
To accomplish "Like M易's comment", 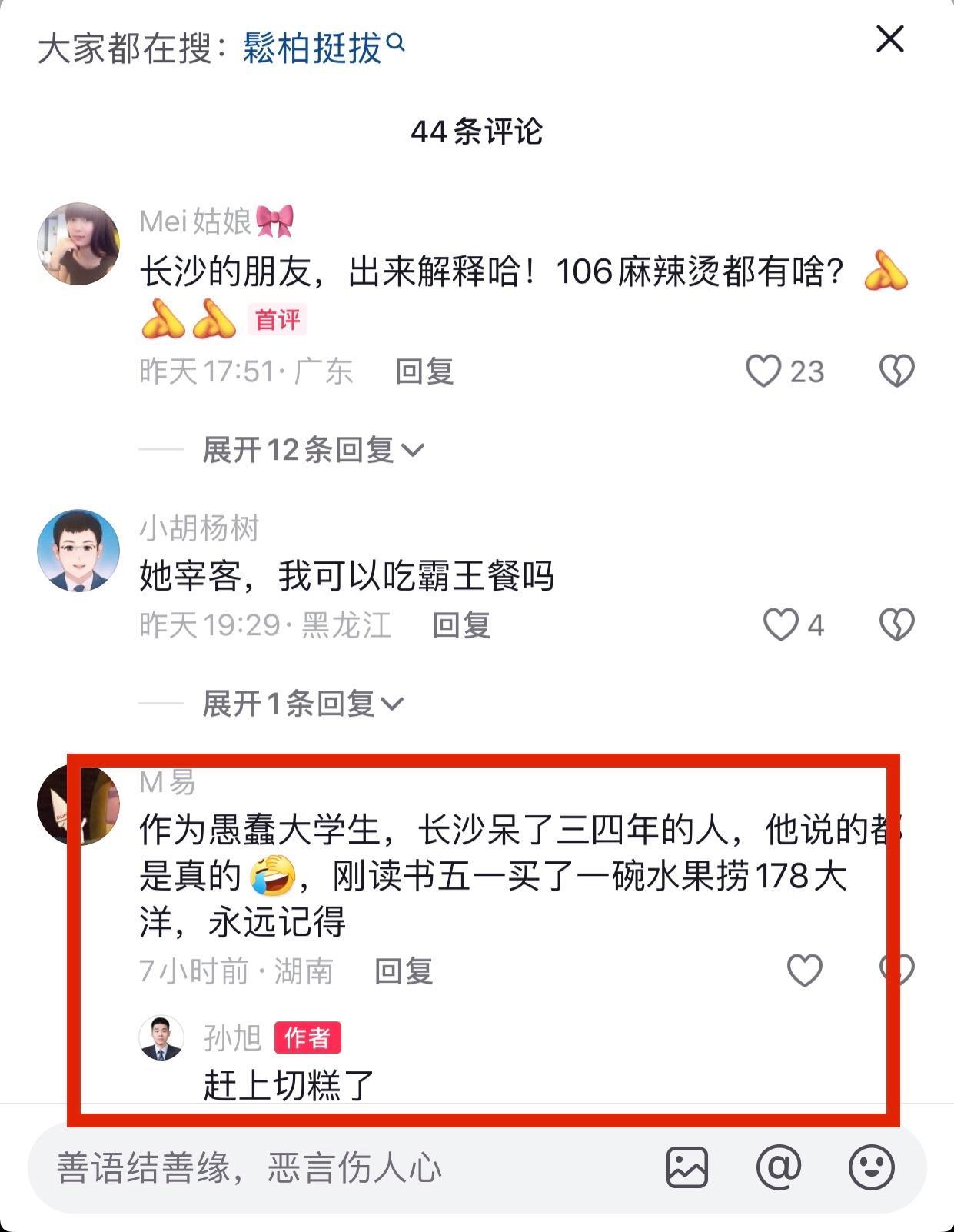I will click(805, 971).
